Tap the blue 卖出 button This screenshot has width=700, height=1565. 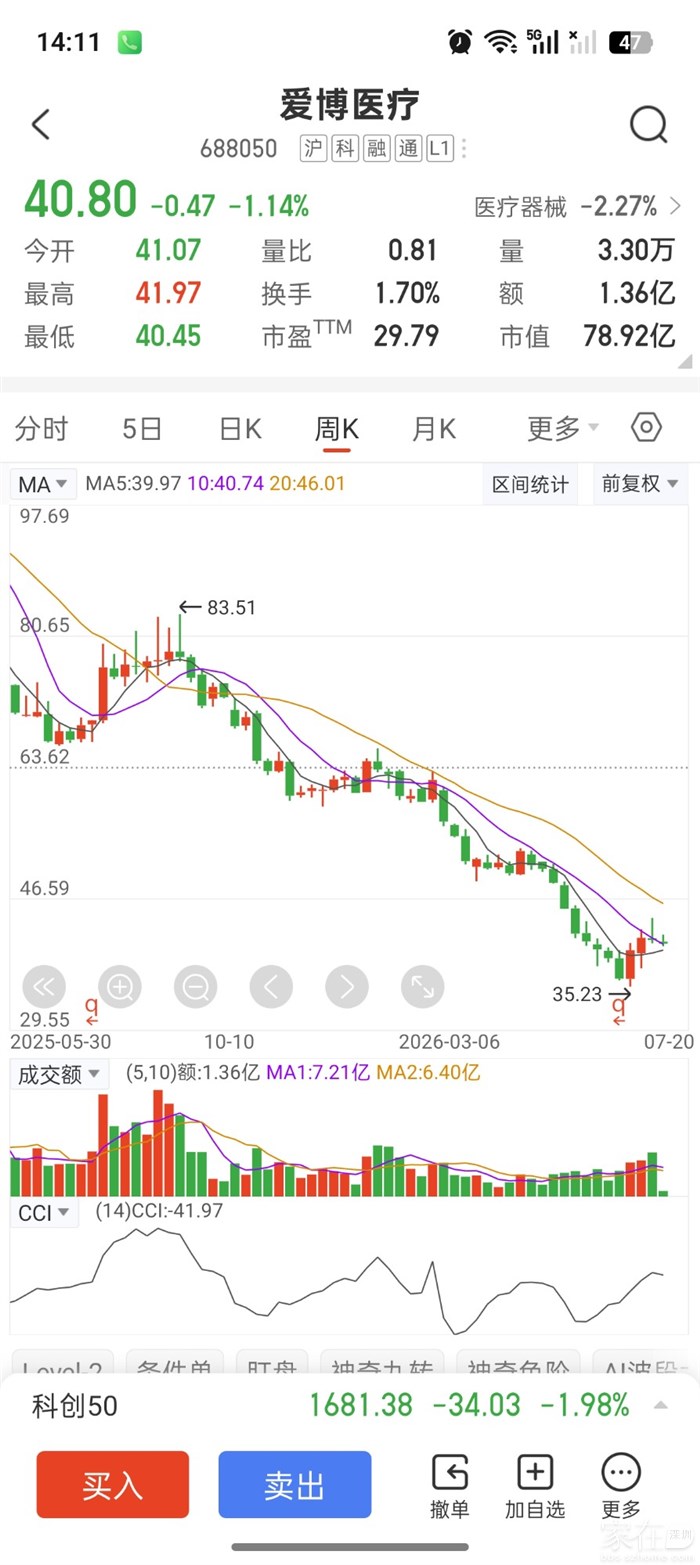tap(295, 1485)
